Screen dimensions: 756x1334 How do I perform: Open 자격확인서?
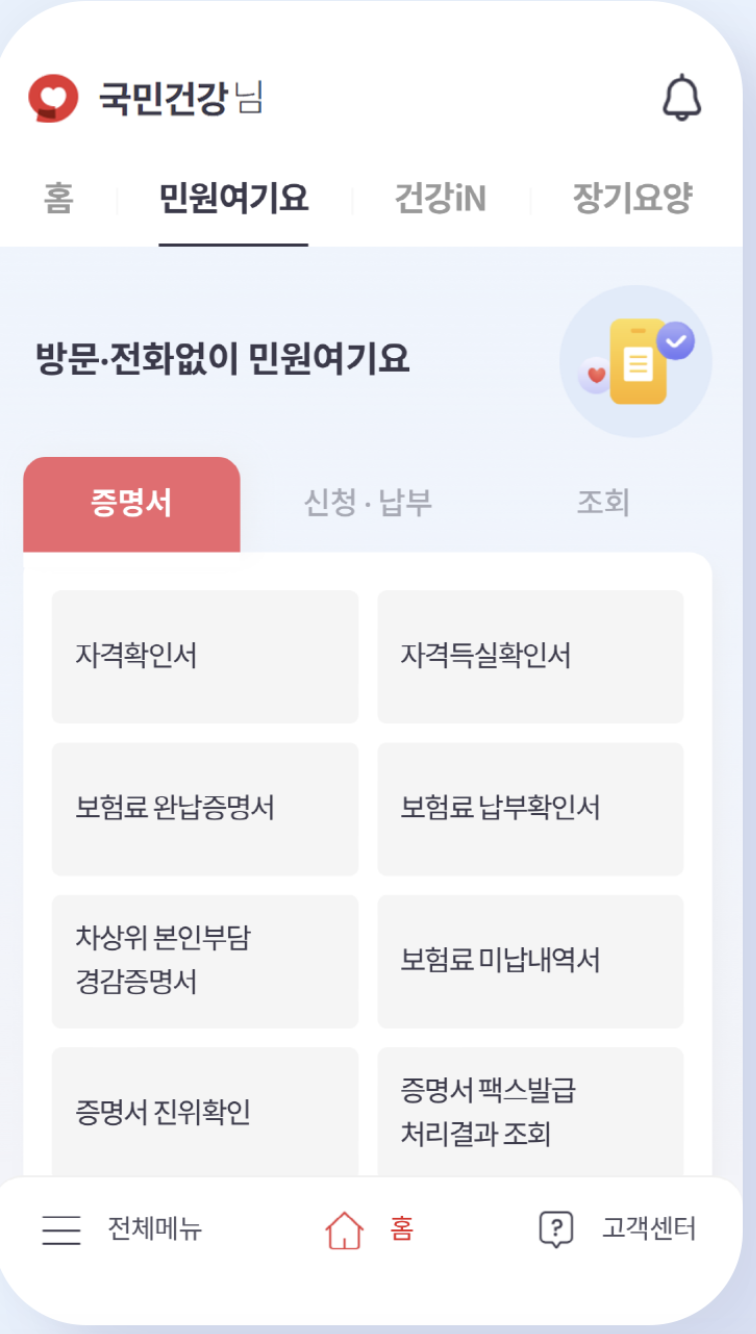coord(204,655)
